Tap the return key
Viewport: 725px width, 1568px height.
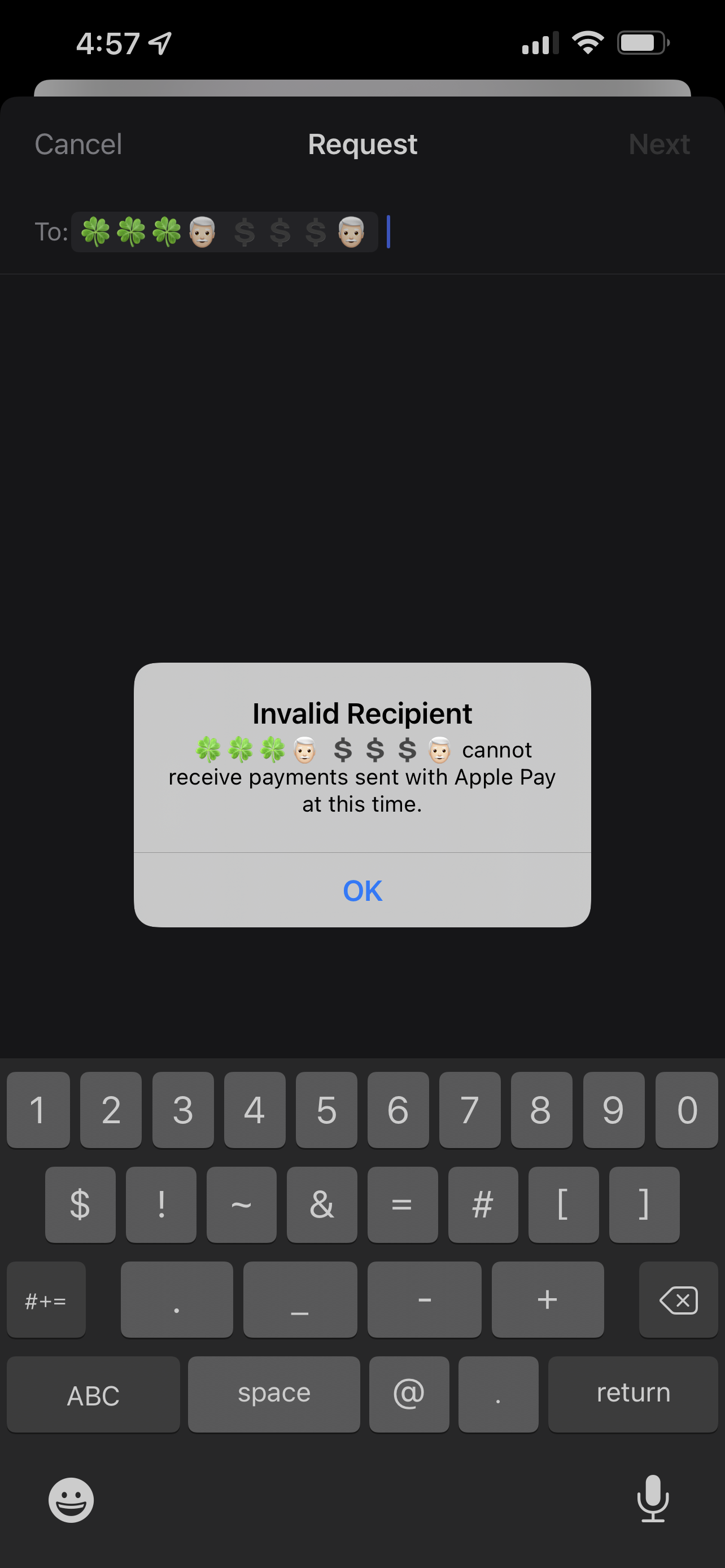click(633, 1395)
